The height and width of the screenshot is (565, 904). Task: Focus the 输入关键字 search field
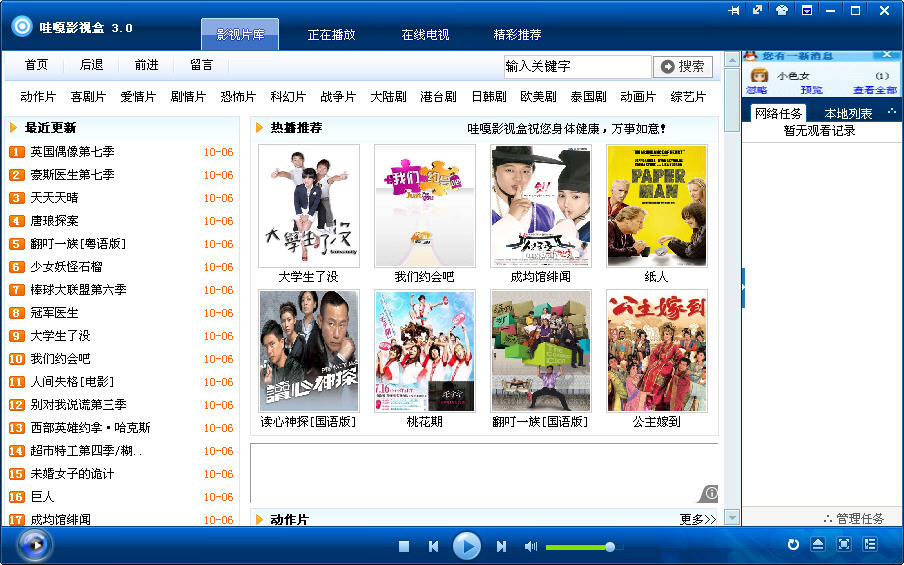(x=576, y=66)
